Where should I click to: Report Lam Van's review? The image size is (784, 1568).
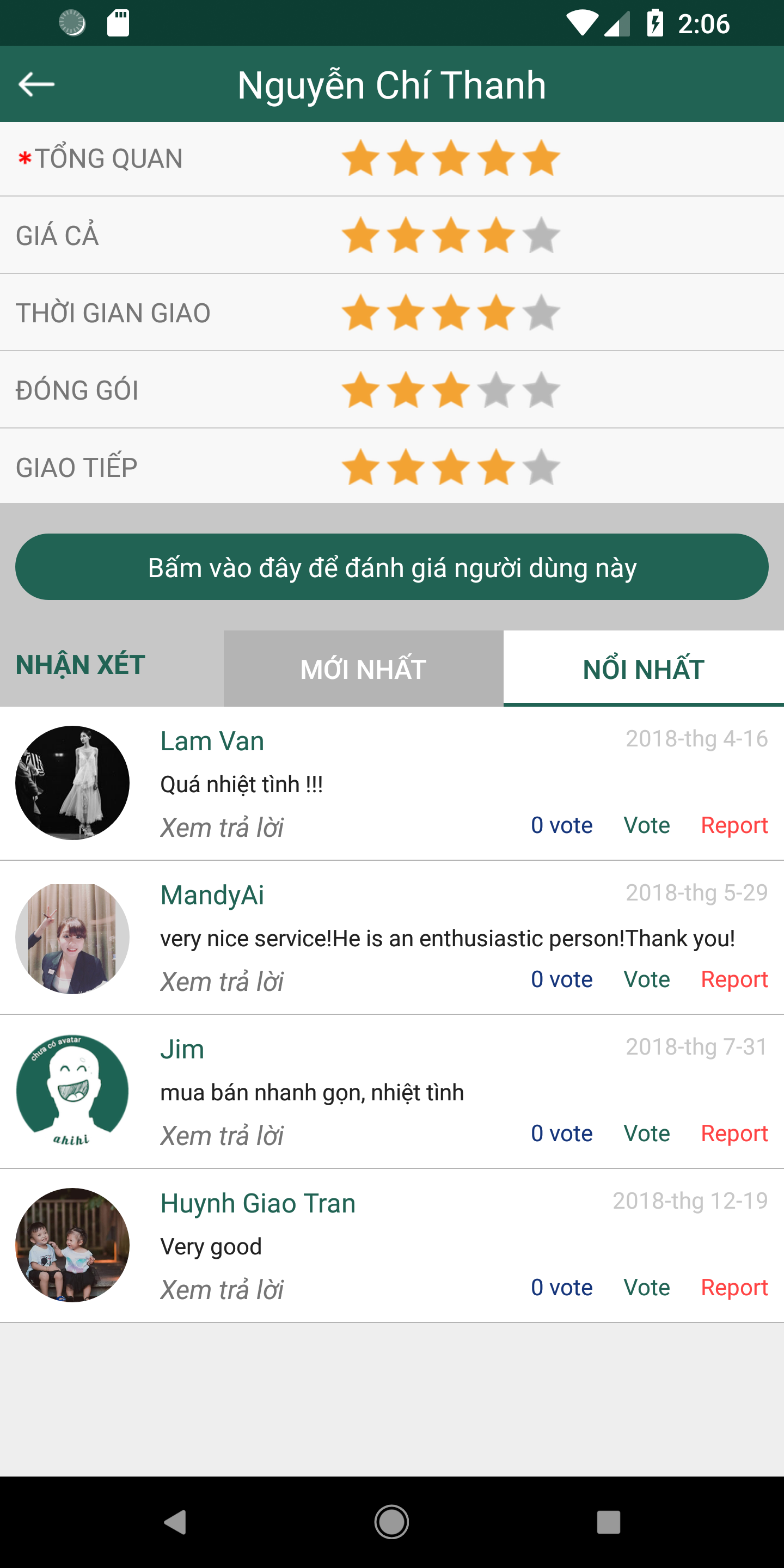coord(733,825)
